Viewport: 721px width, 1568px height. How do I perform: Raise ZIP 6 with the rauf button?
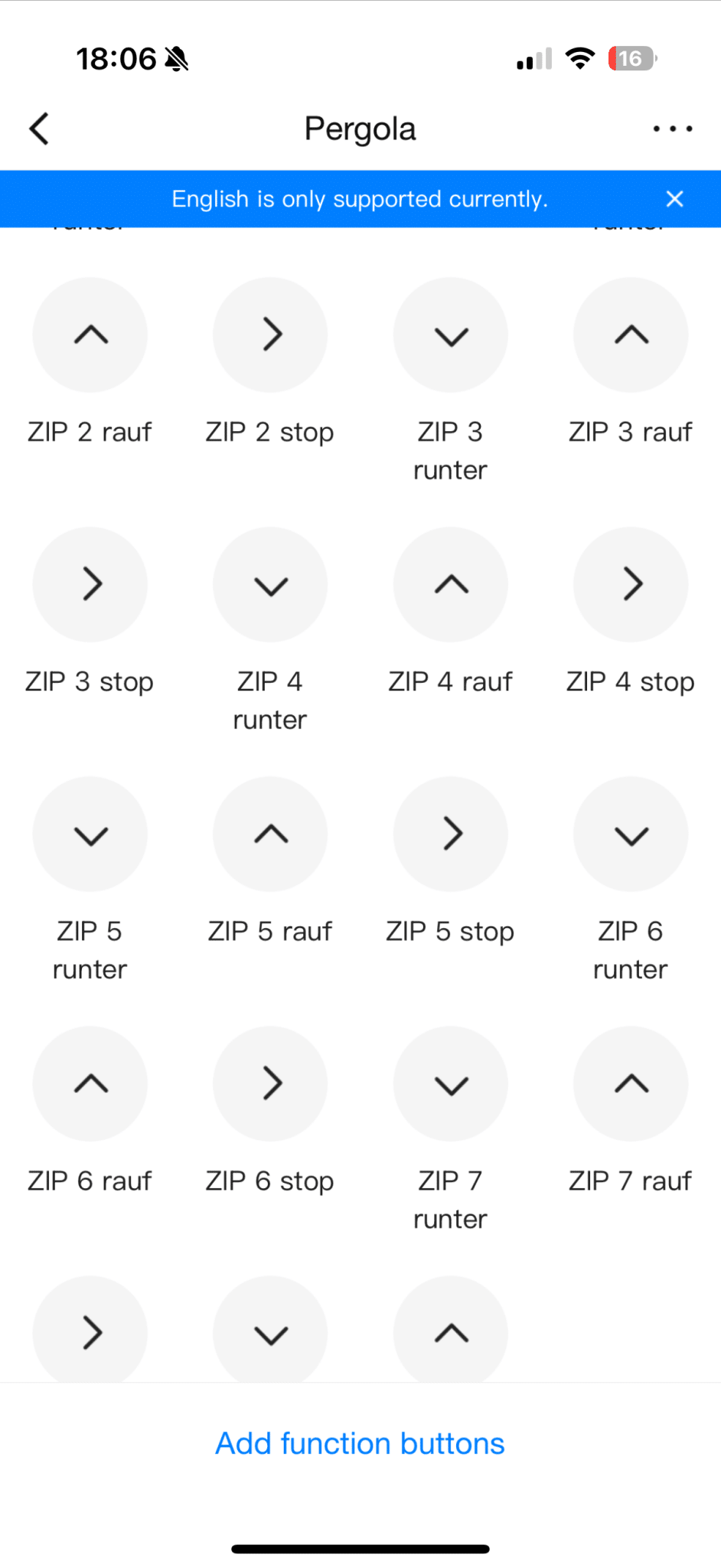90,1084
